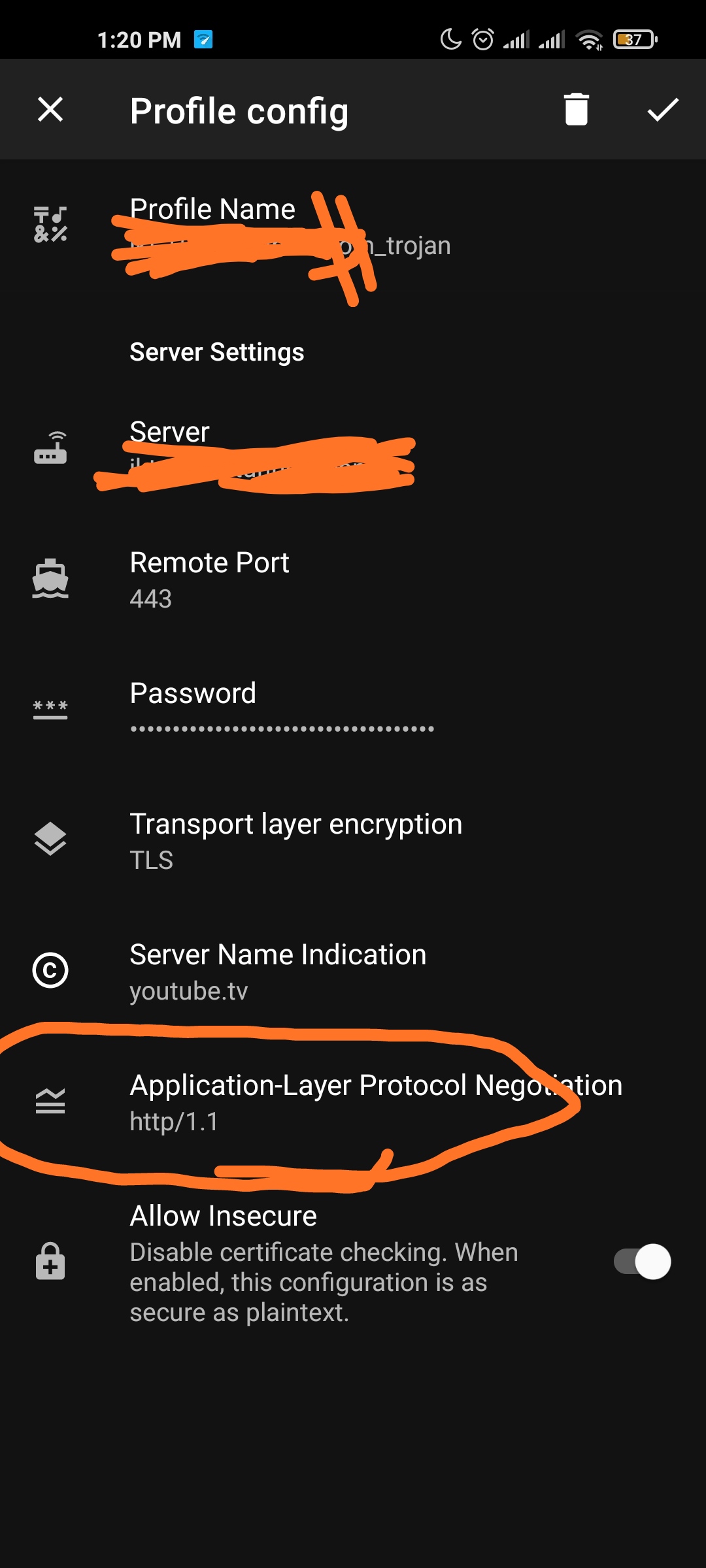Viewport: 706px width, 1568px height.
Task: Click the protocol icon beside Application-Layer Protocol Negotiation
Action: click(x=50, y=1101)
